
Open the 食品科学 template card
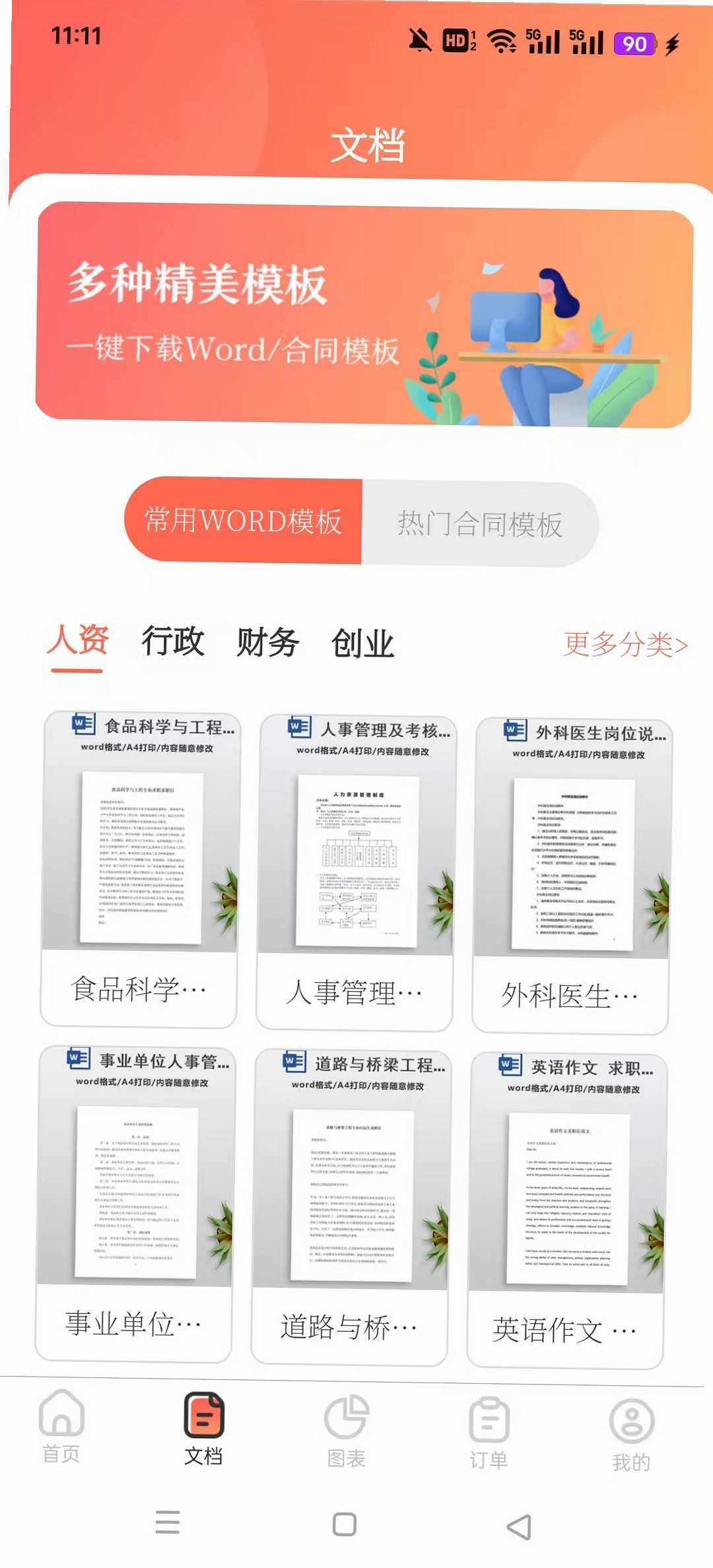pyautogui.click(x=139, y=869)
